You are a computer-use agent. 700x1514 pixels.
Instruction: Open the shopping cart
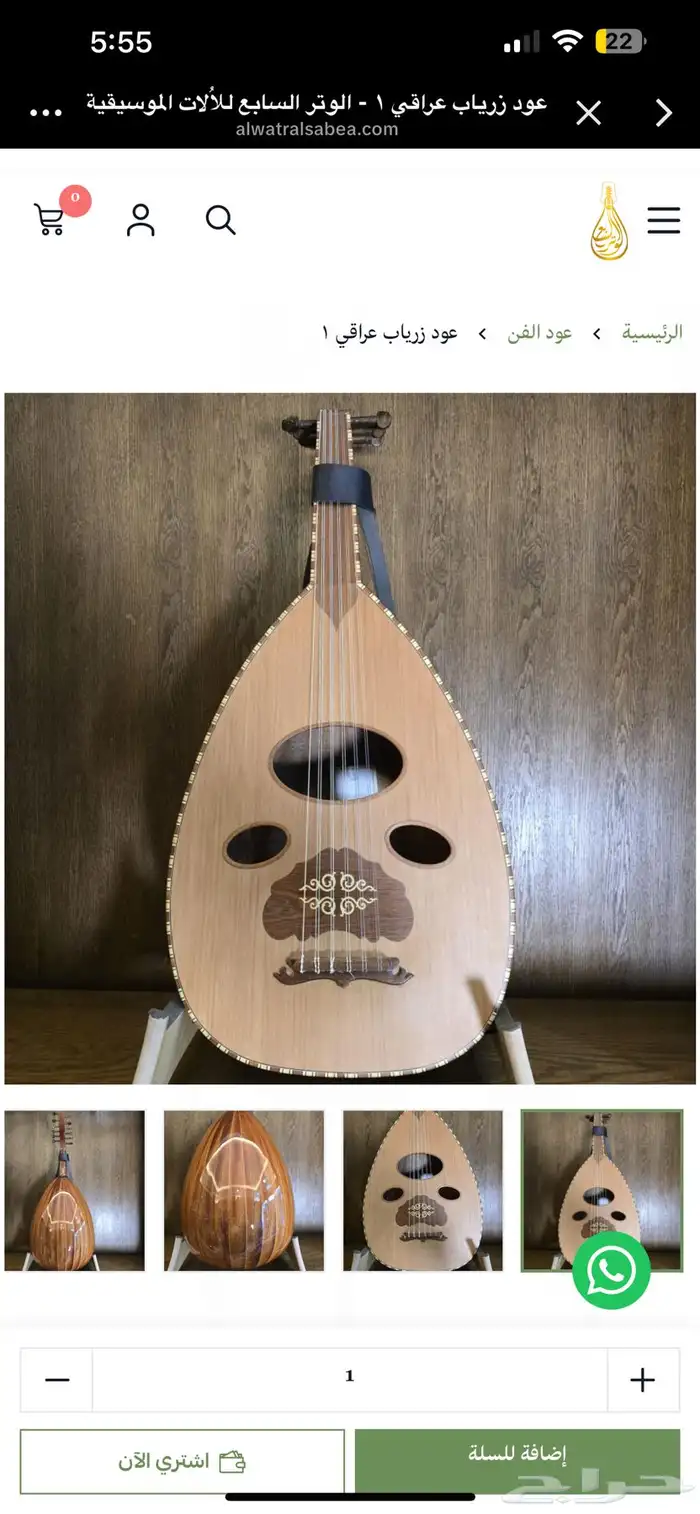click(50, 219)
